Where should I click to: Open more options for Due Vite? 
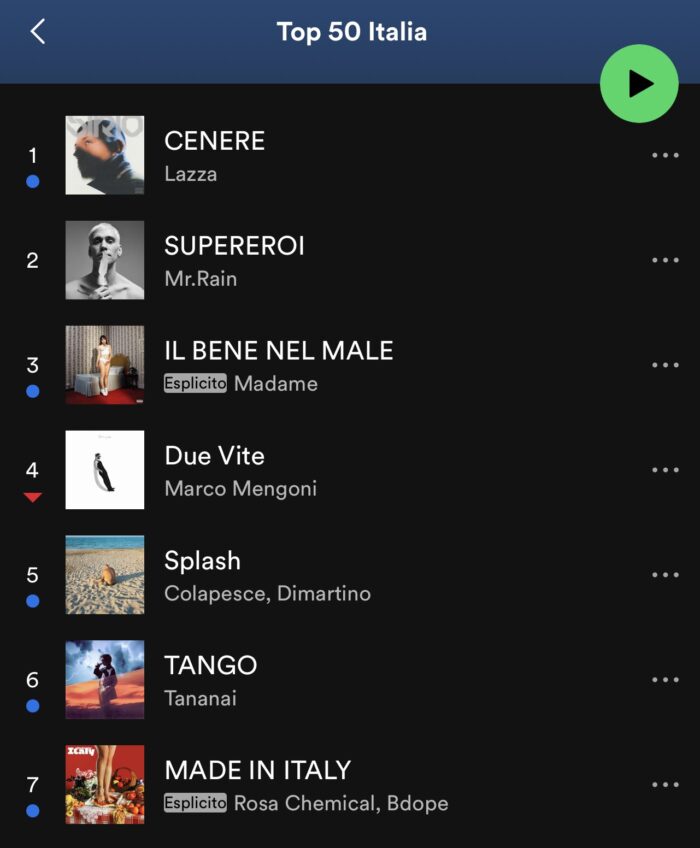click(665, 470)
